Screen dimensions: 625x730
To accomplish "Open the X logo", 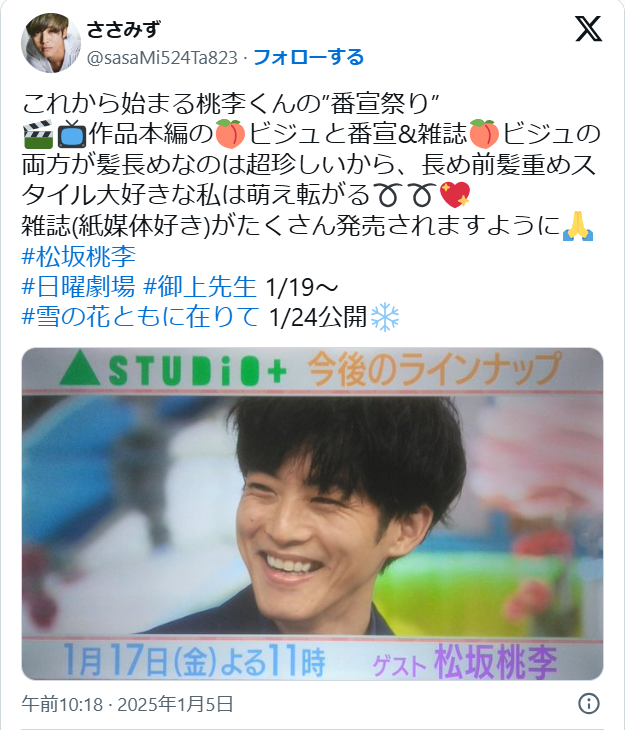I will pos(588,29).
